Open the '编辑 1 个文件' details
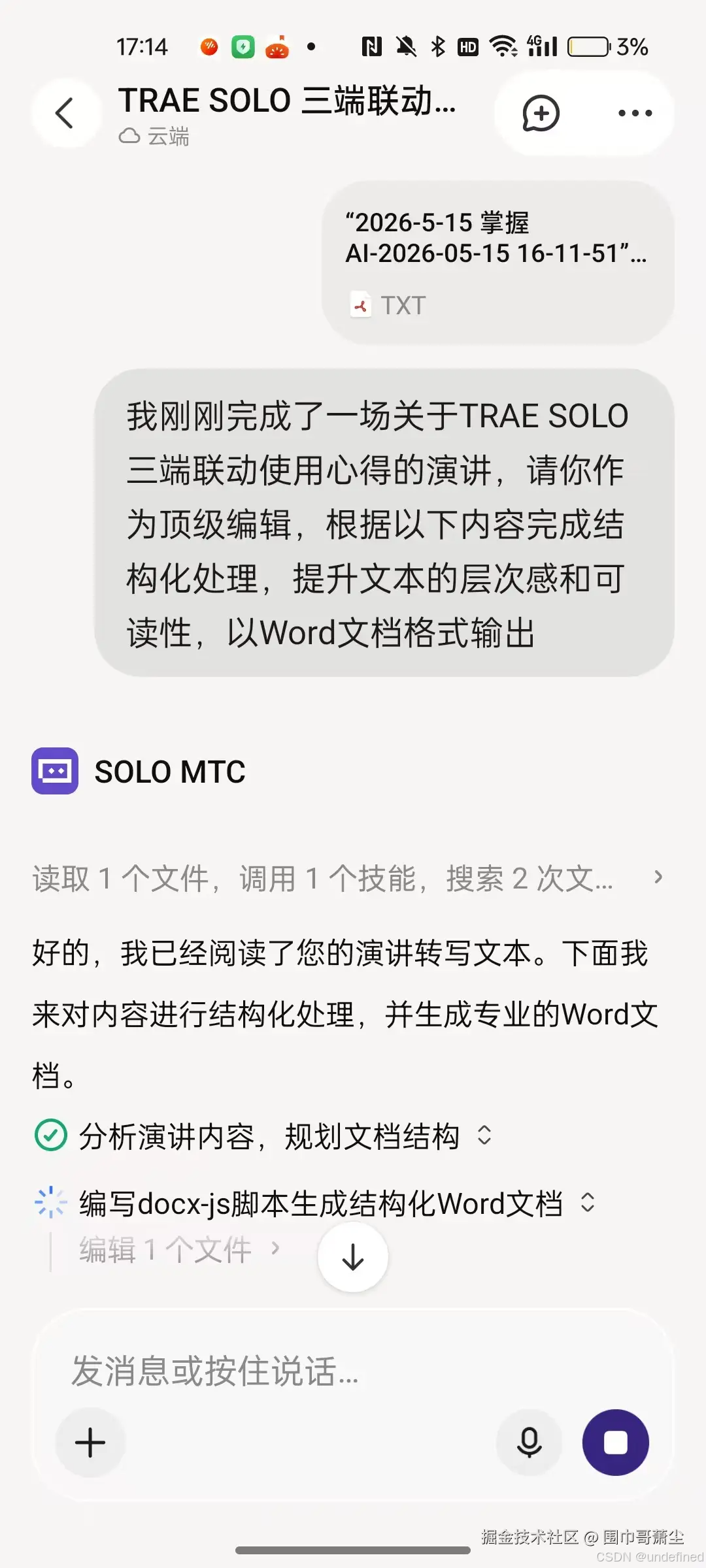Image resolution: width=706 pixels, height=1568 pixels. click(180, 1250)
